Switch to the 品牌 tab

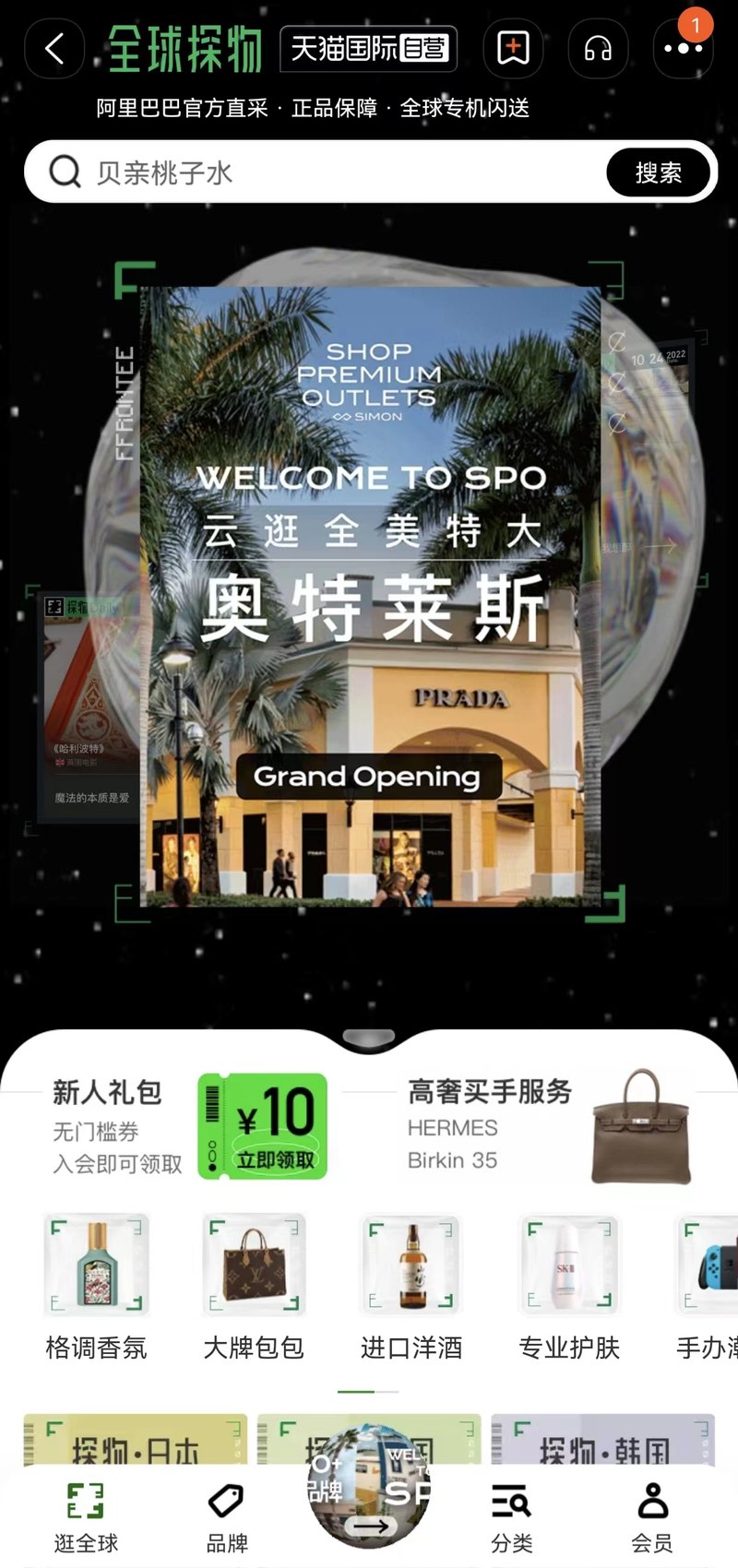(x=227, y=1516)
